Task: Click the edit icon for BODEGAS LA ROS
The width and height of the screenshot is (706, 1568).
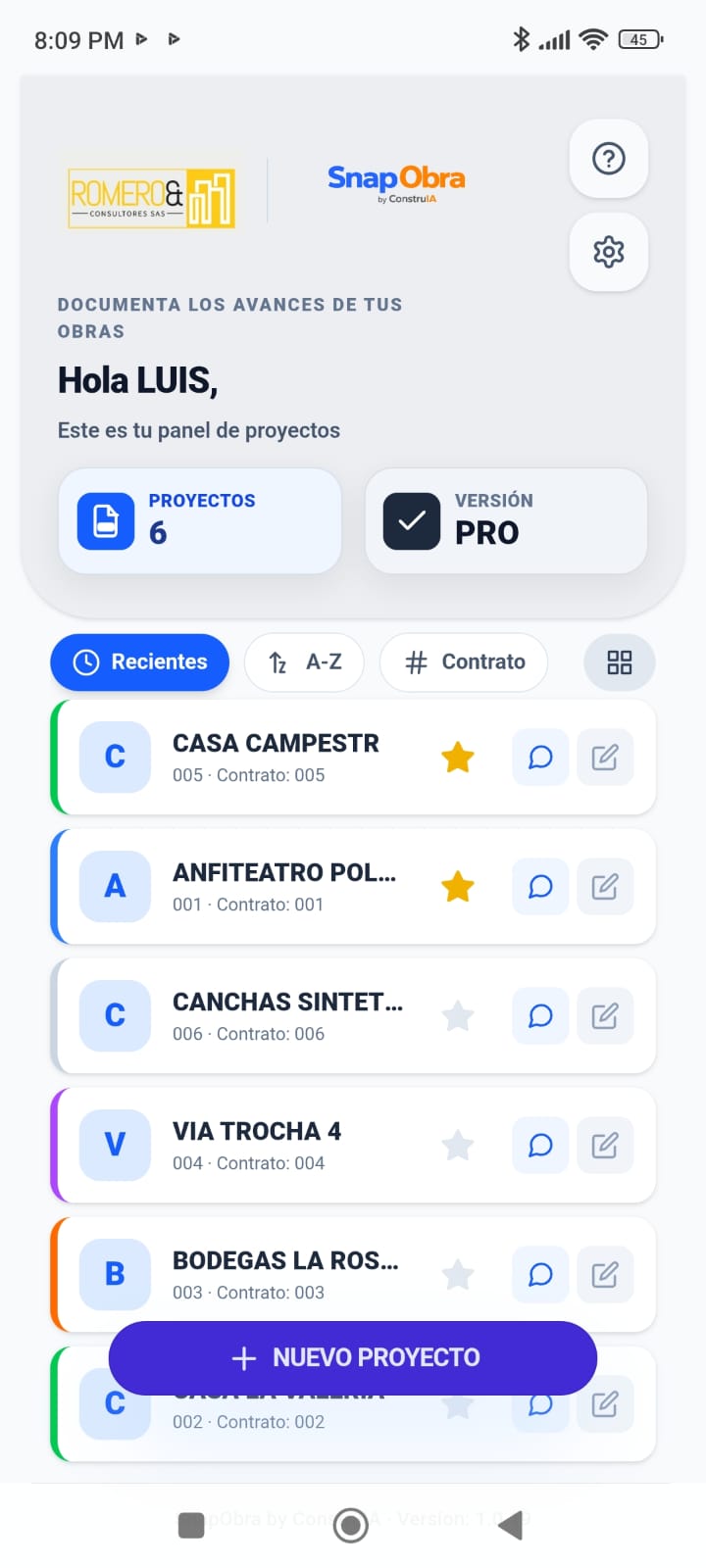Action: pos(605,1275)
